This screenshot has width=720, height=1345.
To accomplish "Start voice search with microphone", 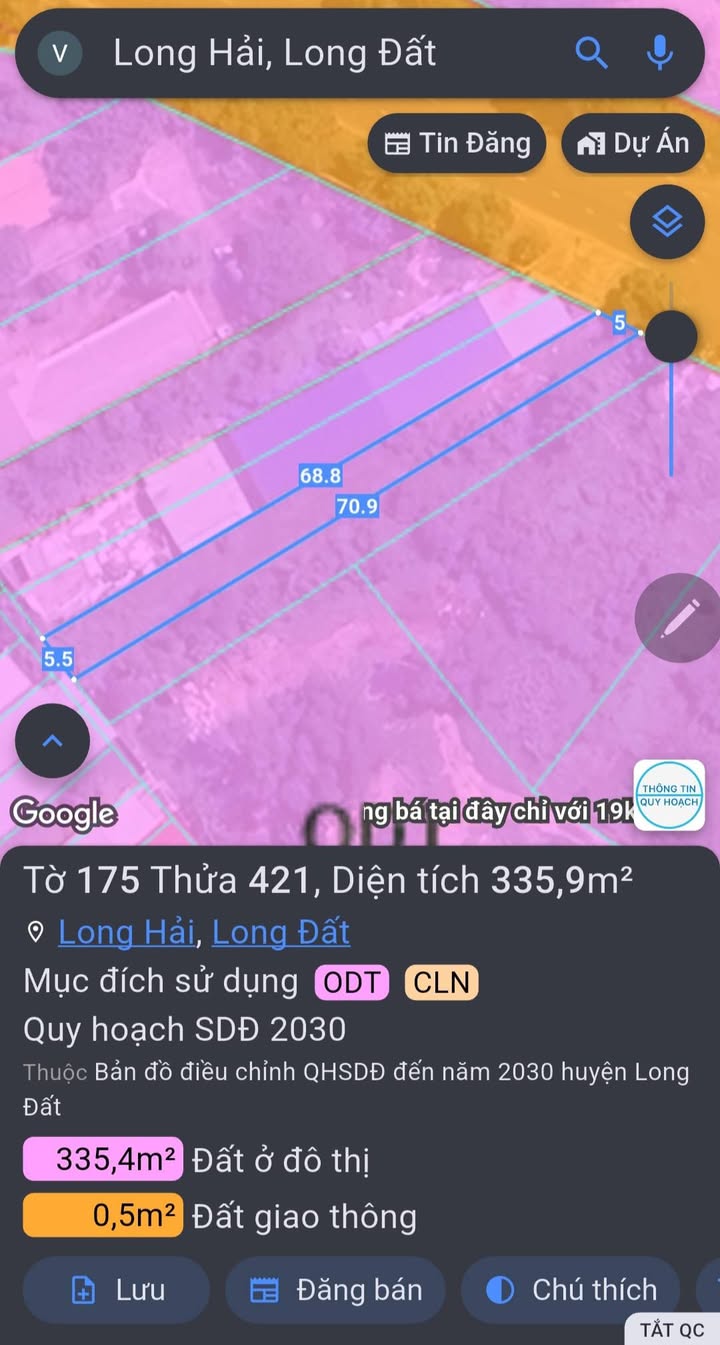I will tap(659, 54).
